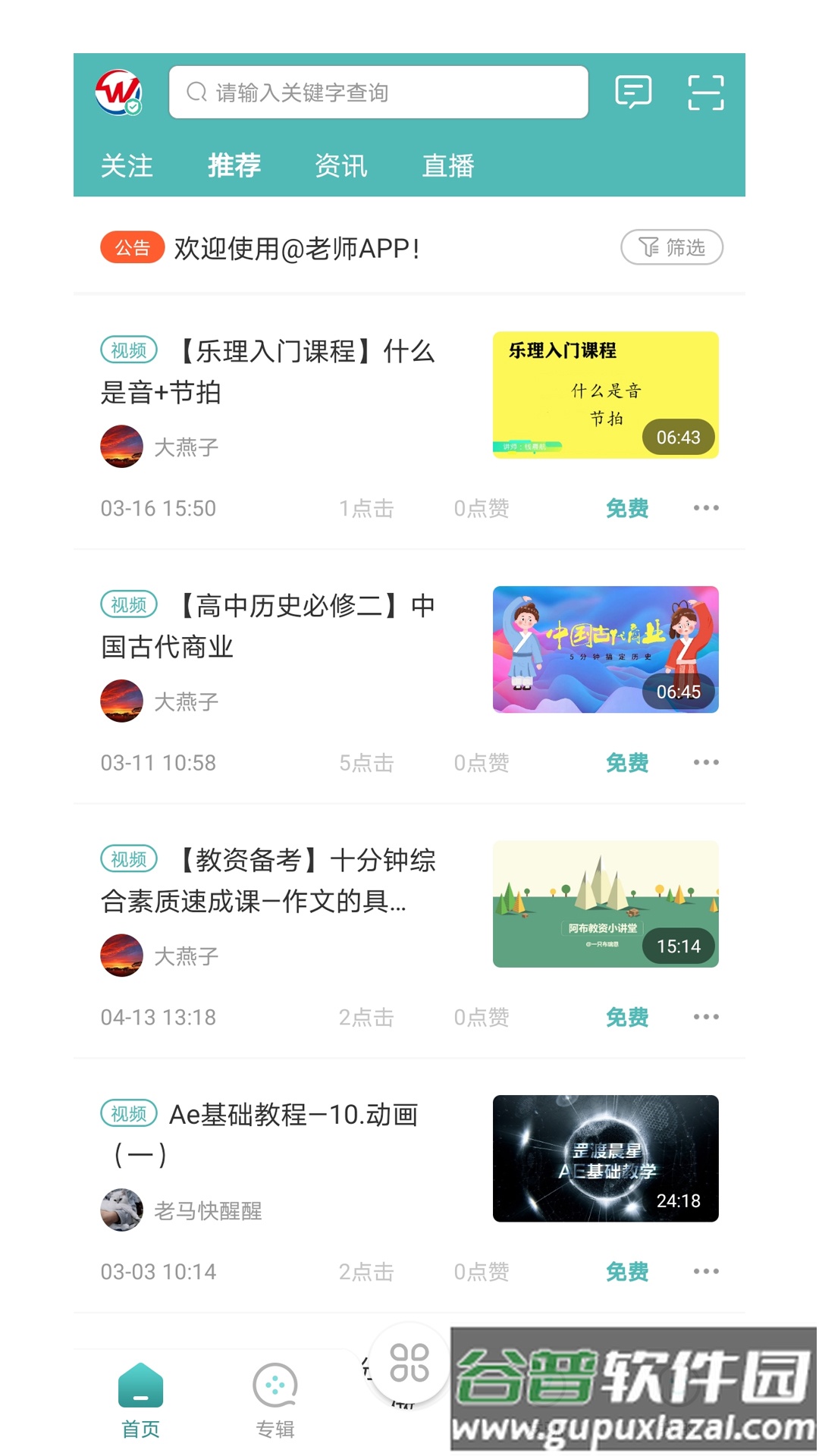Switch to the 关注 tab
This screenshot has width=819, height=1456.
point(127,165)
